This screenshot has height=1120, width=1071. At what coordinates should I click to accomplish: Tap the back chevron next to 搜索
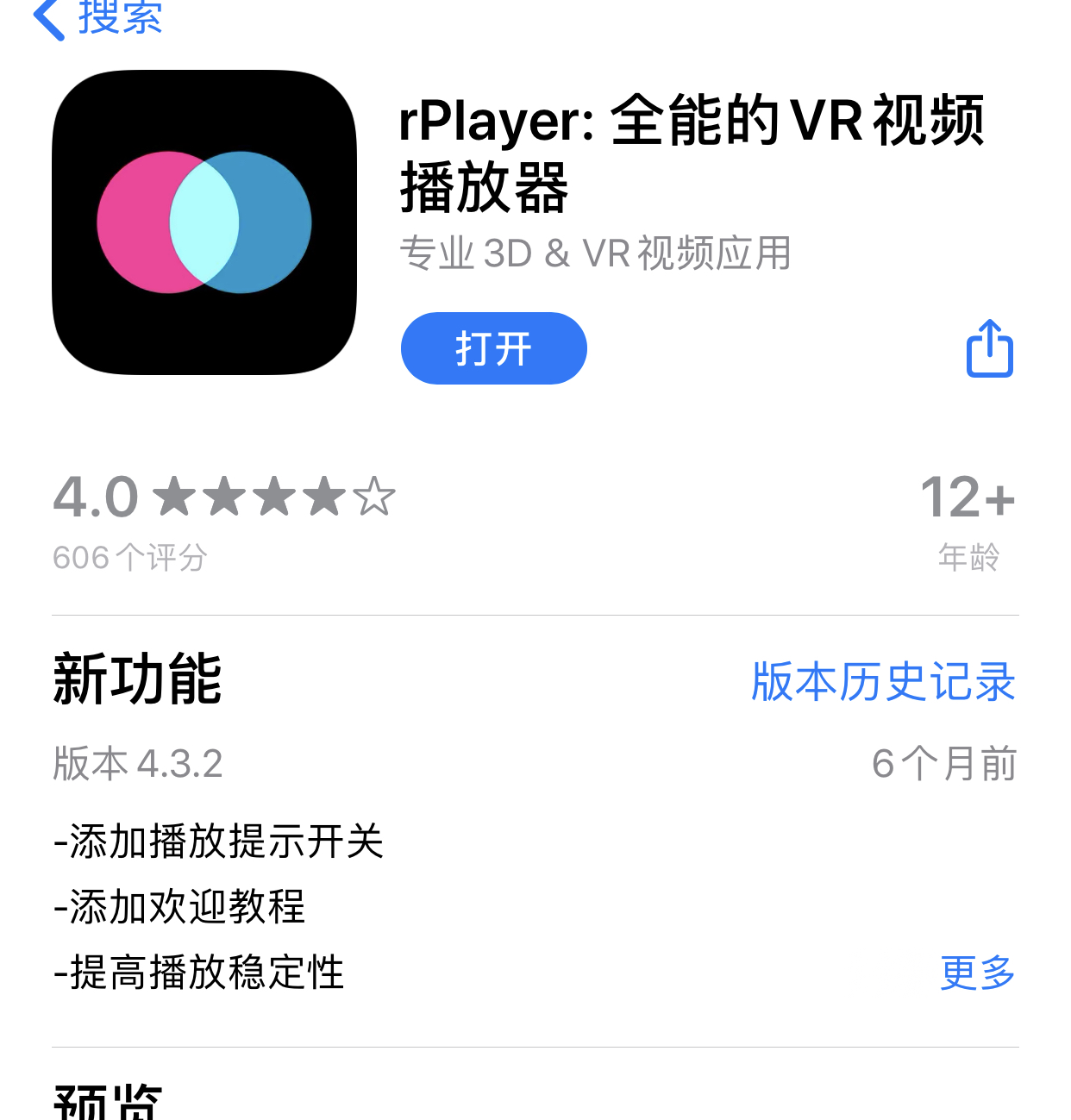(47, 17)
